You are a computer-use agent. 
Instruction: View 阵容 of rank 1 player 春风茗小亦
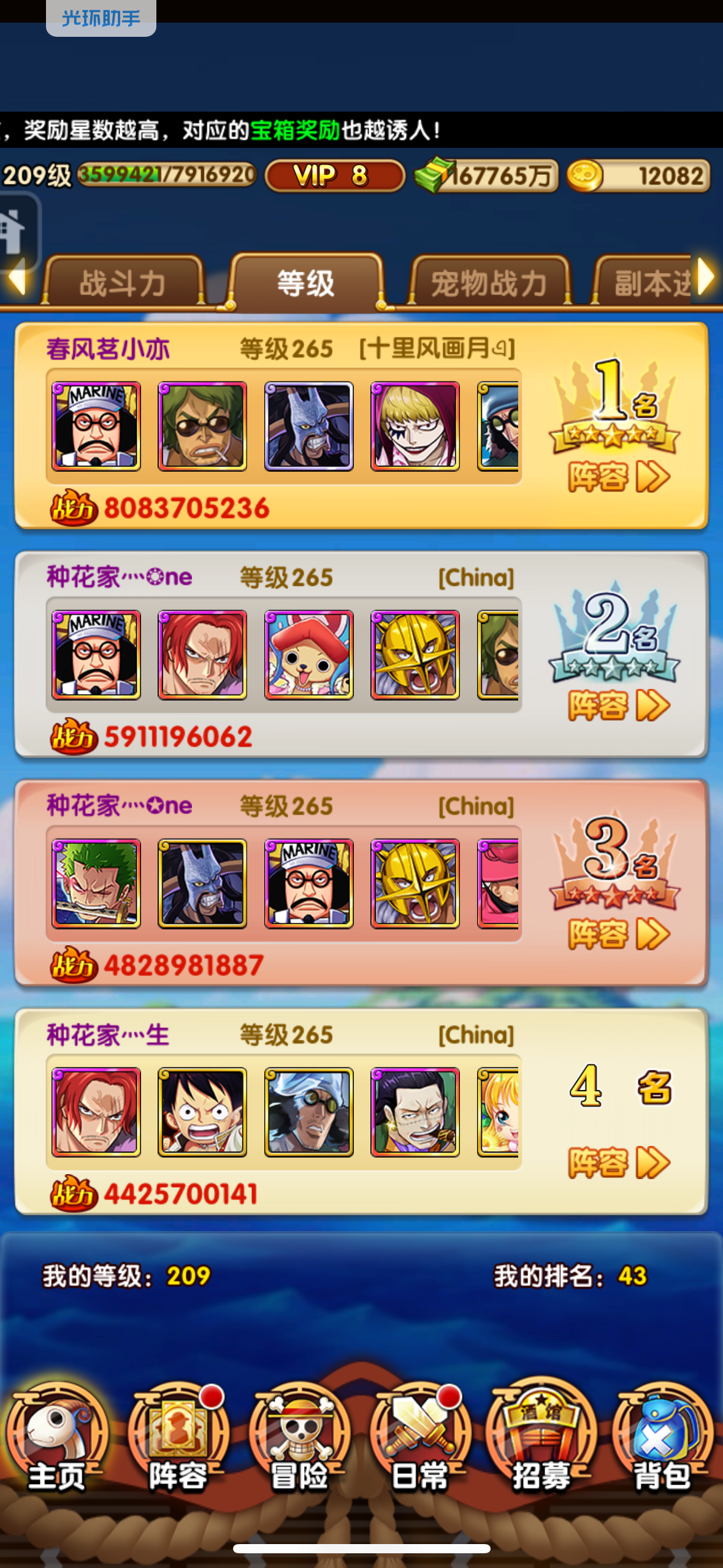click(x=619, y=477)
